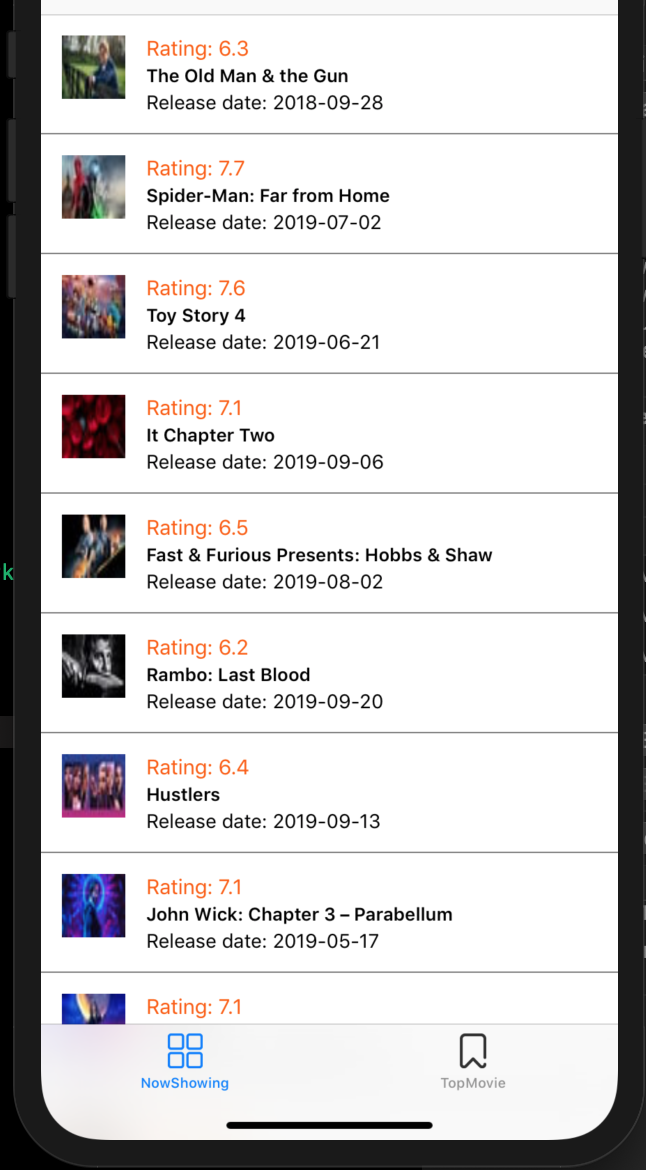Switch to the TopMovie tab

tap(473, 1062)
